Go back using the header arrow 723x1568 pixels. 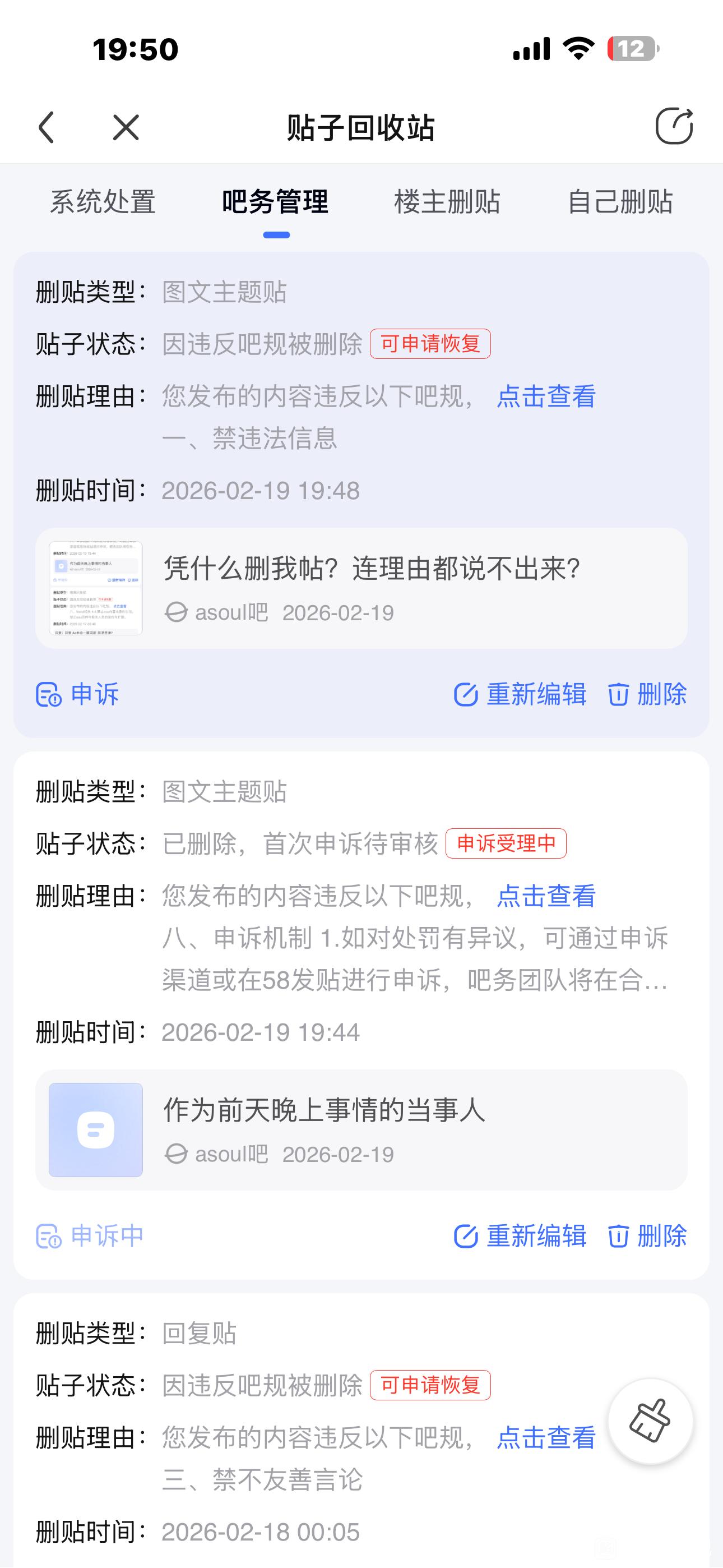pyautogui.click(x=47, y=127)
